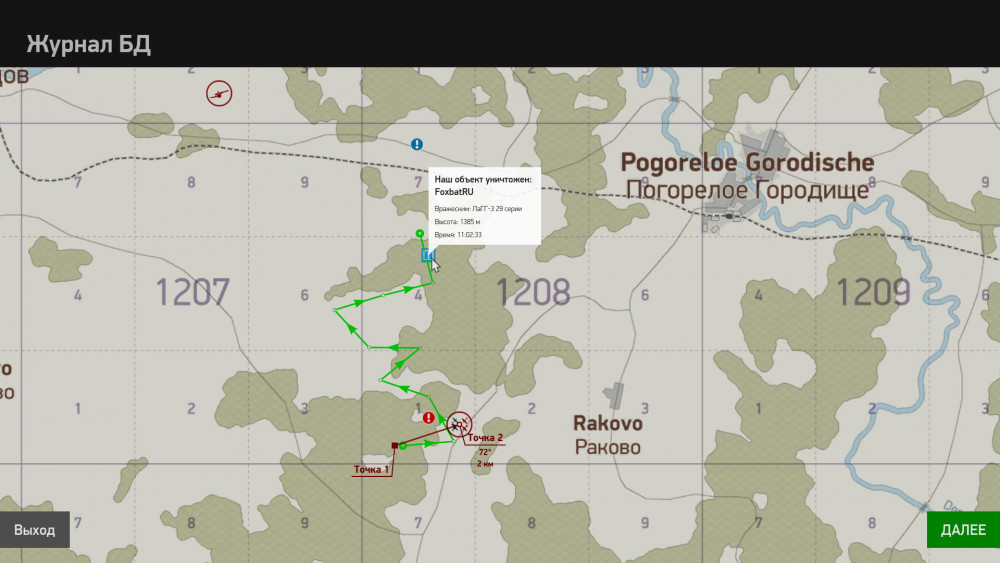
Task: Select the Точка 1 waypoint marker
Action: point(395,446)
